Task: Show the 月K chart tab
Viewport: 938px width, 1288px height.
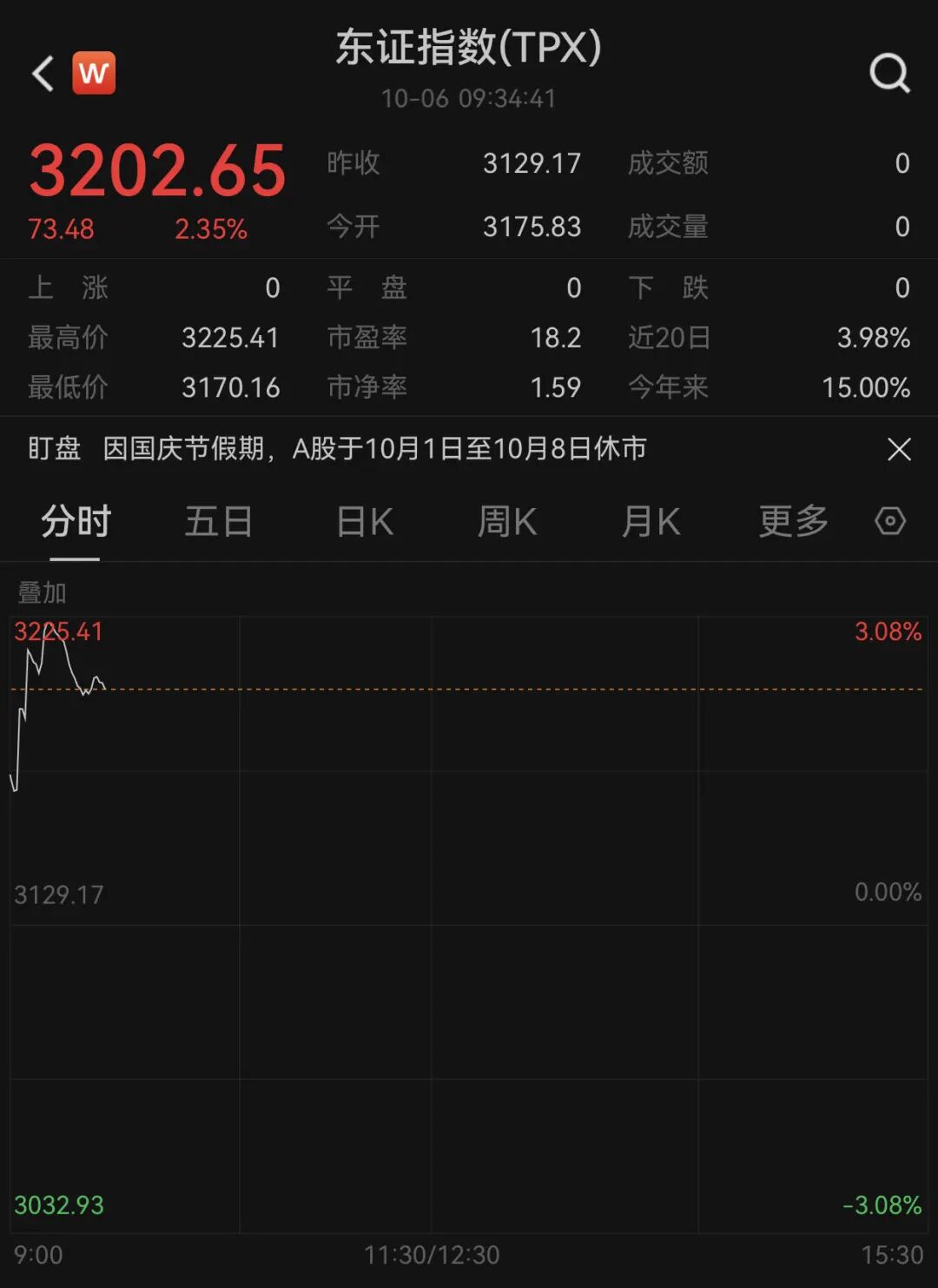Action: [x=651, y=522]
